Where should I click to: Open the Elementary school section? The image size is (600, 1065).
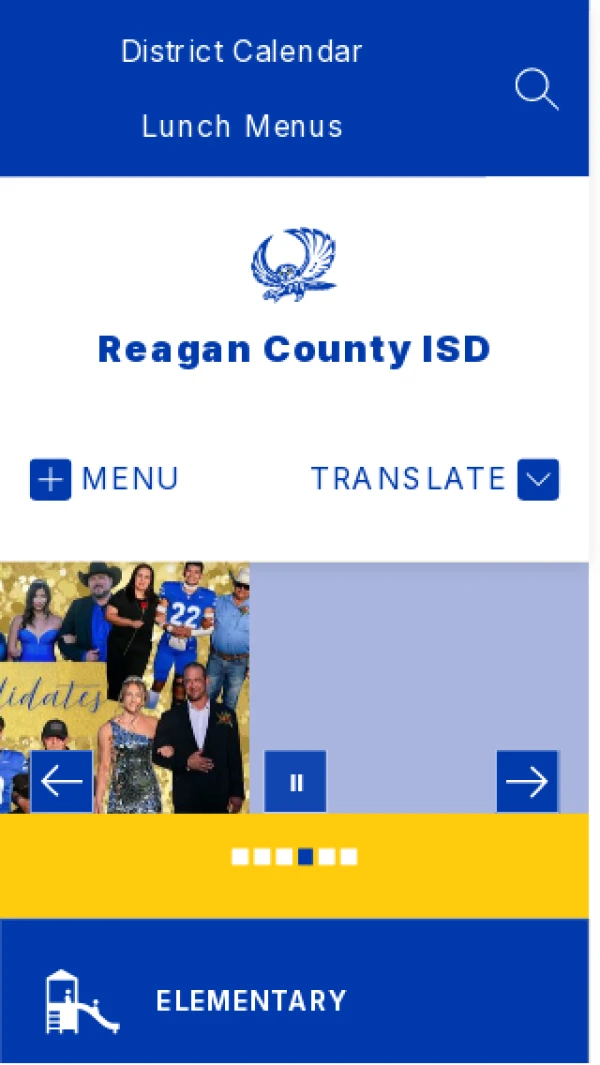(251, 1001)
